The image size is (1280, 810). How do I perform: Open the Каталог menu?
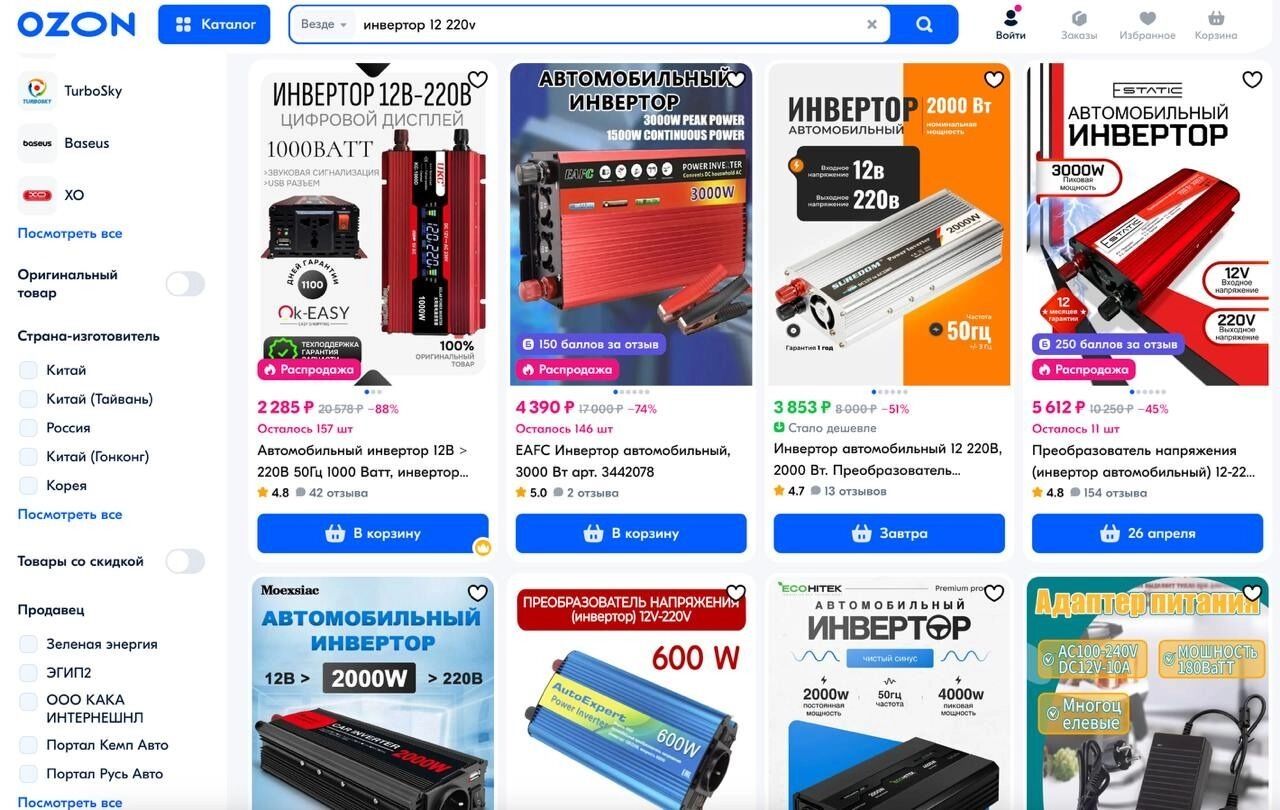coord(214,25)
